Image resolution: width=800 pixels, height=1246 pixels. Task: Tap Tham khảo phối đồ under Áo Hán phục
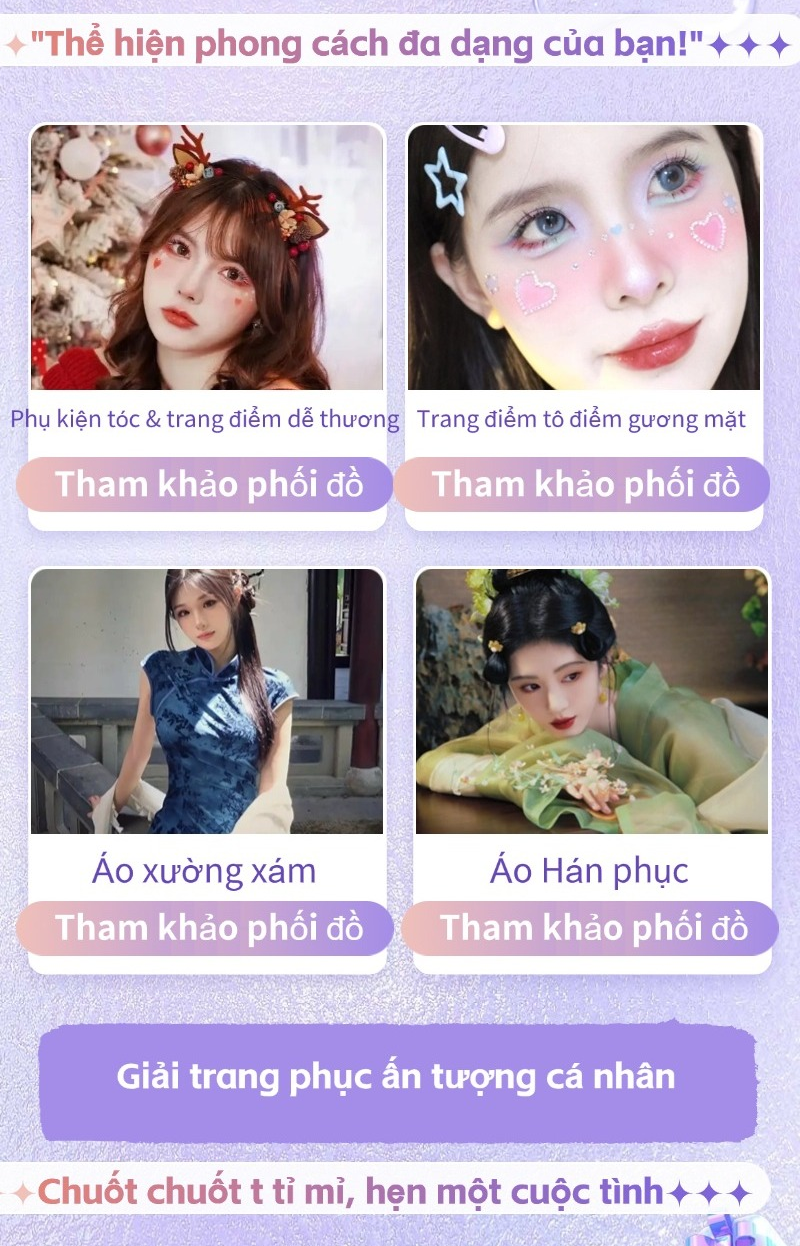(590, 928)
